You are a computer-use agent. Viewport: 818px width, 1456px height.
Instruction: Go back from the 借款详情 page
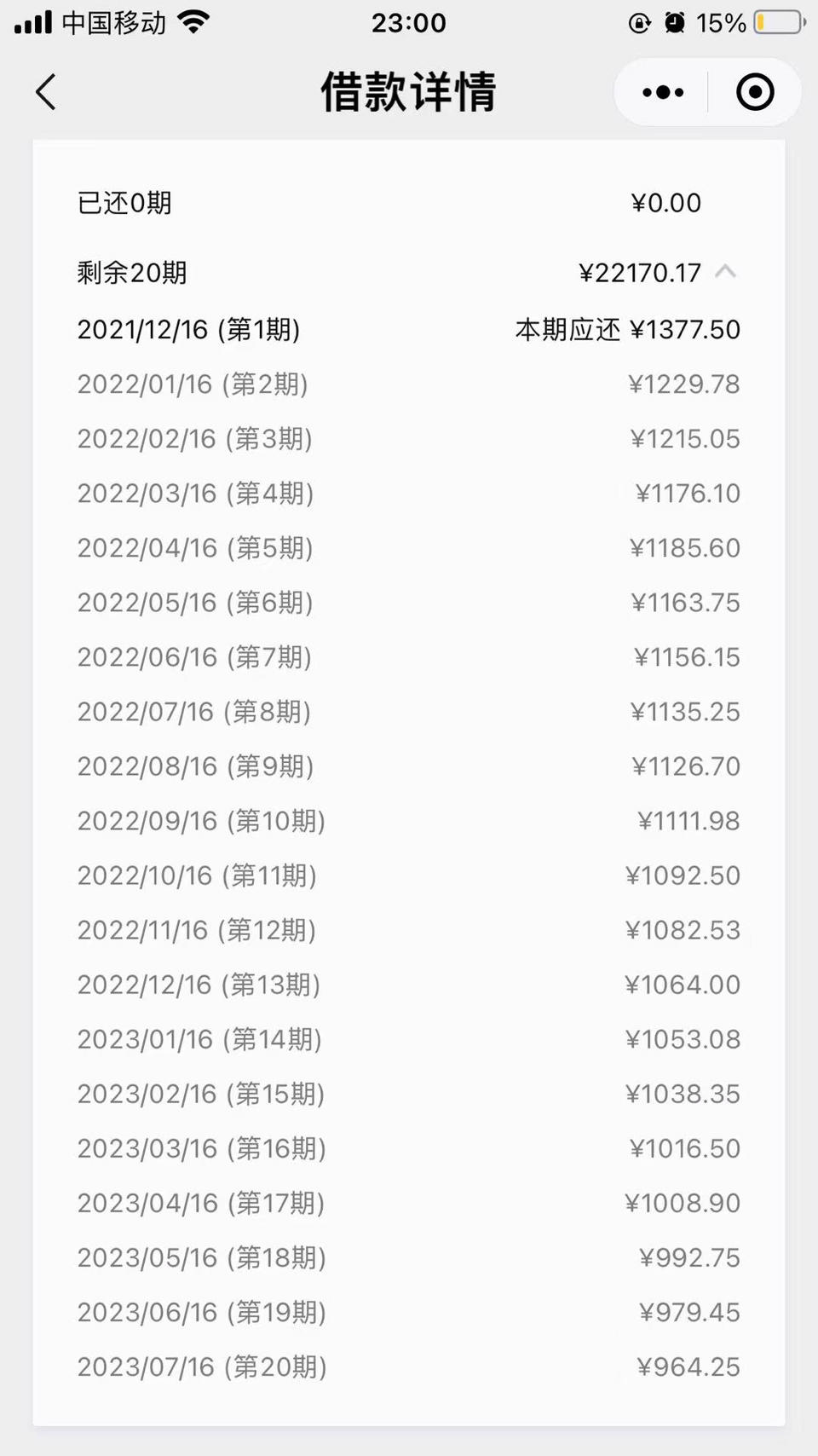tap(46, 92)
